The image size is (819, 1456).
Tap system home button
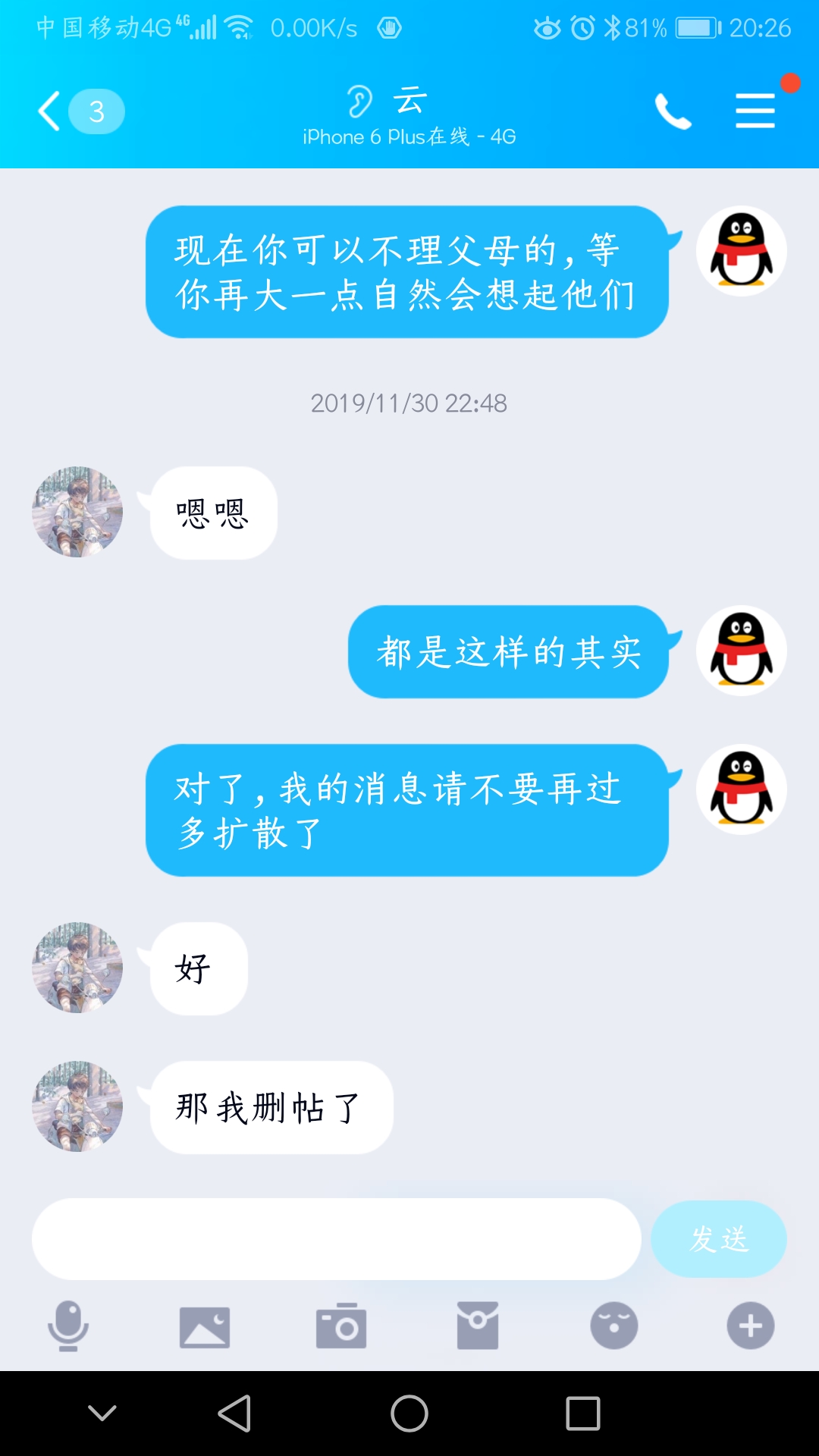[x=409, y=1414]
